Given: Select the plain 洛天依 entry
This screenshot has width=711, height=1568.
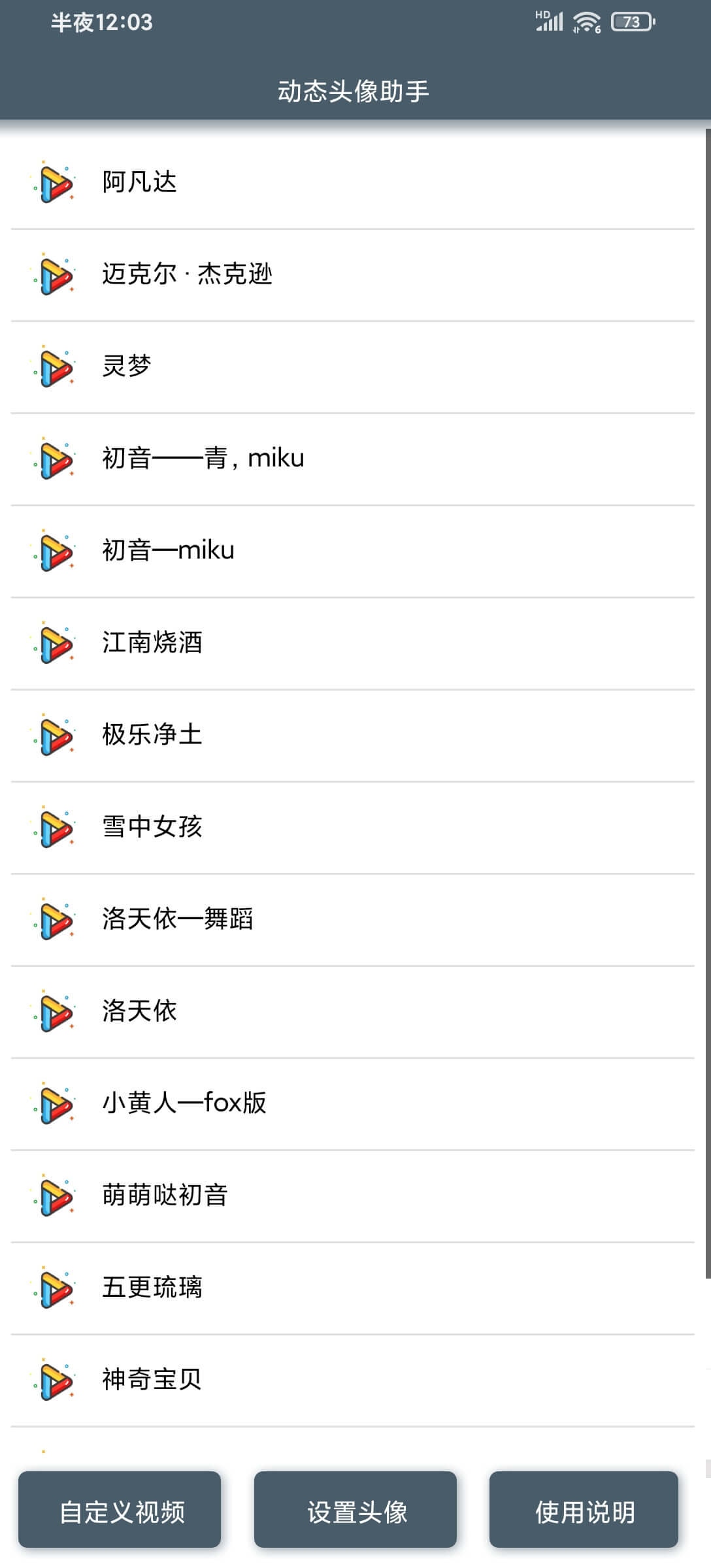Looking at the screenshot, I should [353, 1011].
